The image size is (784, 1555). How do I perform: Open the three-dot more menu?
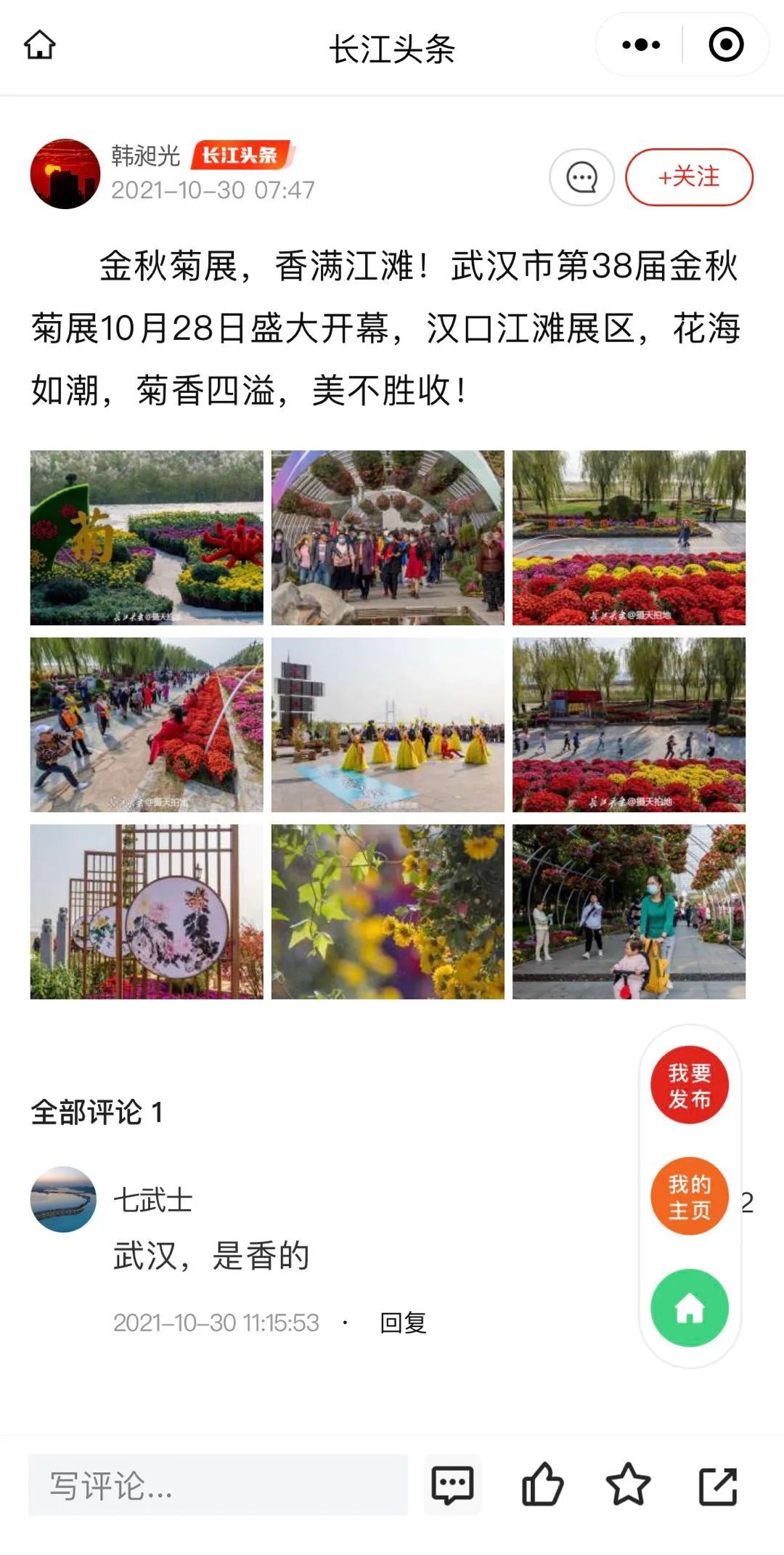point(641,45)
